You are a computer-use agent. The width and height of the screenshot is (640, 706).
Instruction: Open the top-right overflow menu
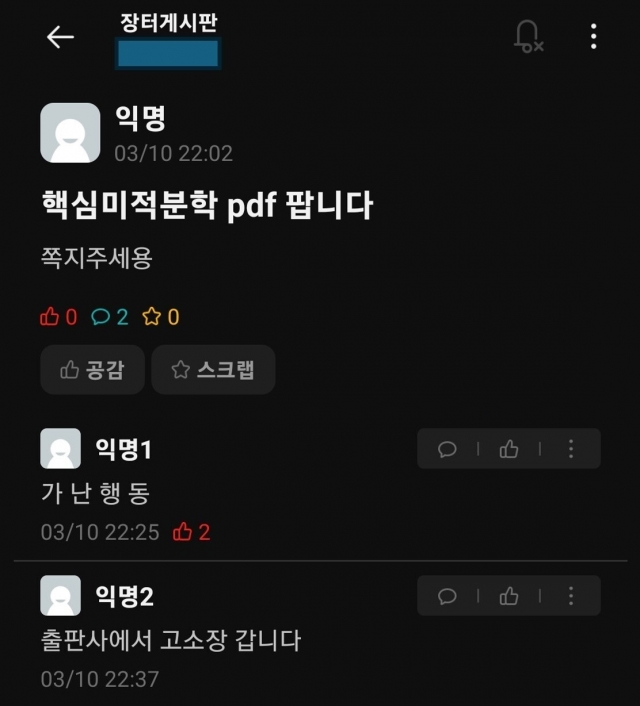click(594, 37)
